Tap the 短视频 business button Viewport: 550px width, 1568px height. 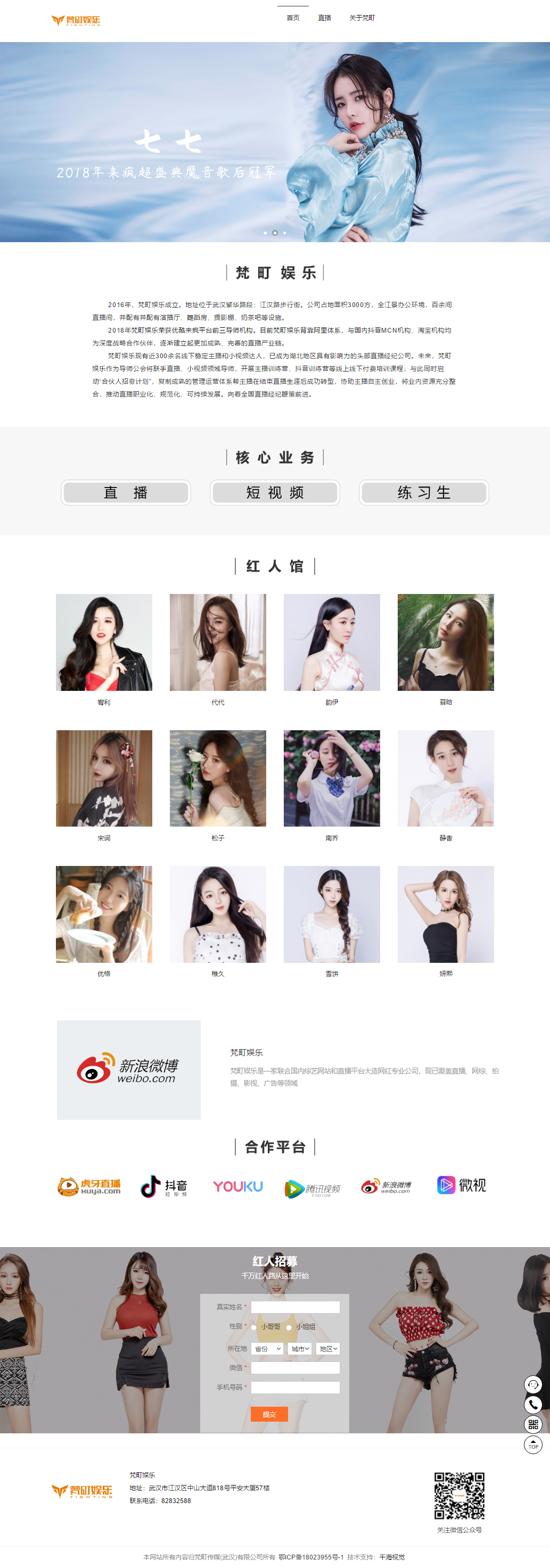click(x=275, y=492)
